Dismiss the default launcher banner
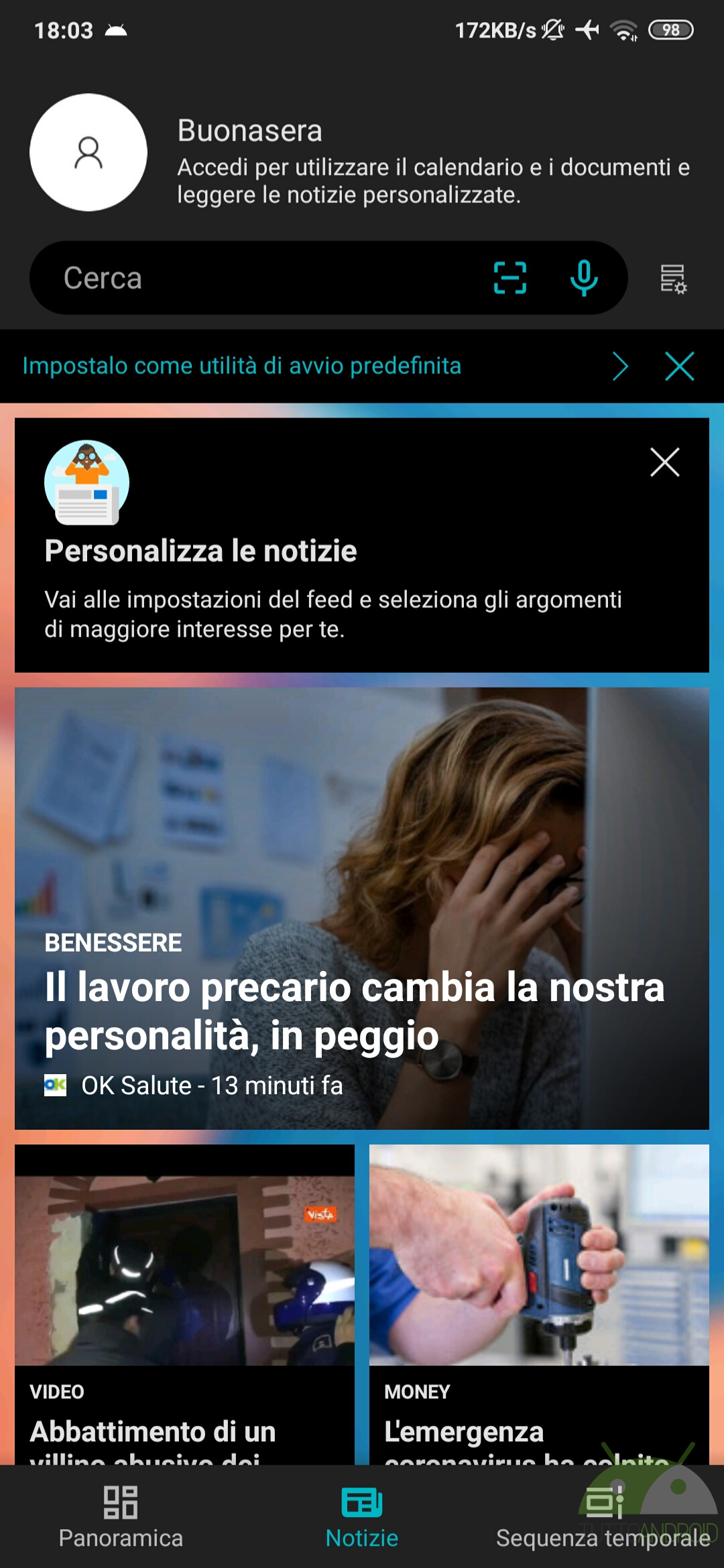This screenshot has width=724, height=1568. pos(680,366)
